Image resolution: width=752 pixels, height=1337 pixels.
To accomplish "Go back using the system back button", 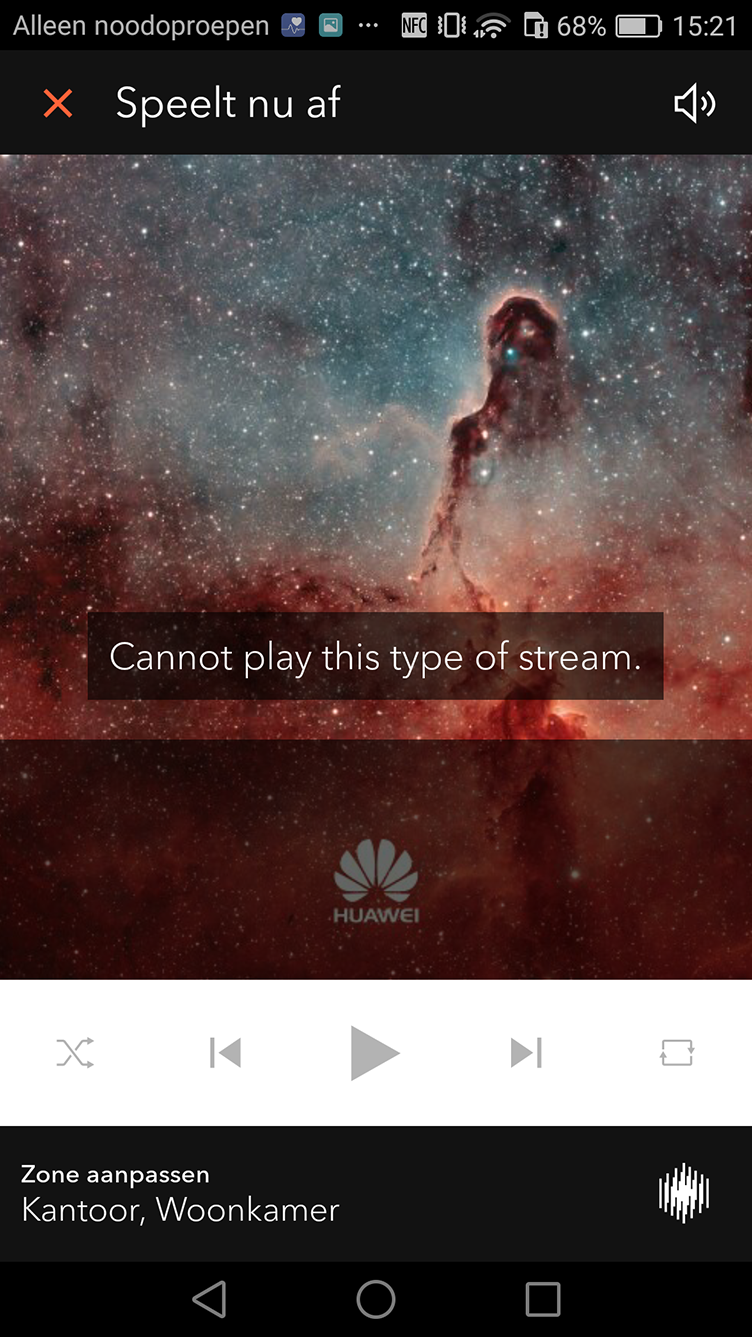I will [209, 1299].
